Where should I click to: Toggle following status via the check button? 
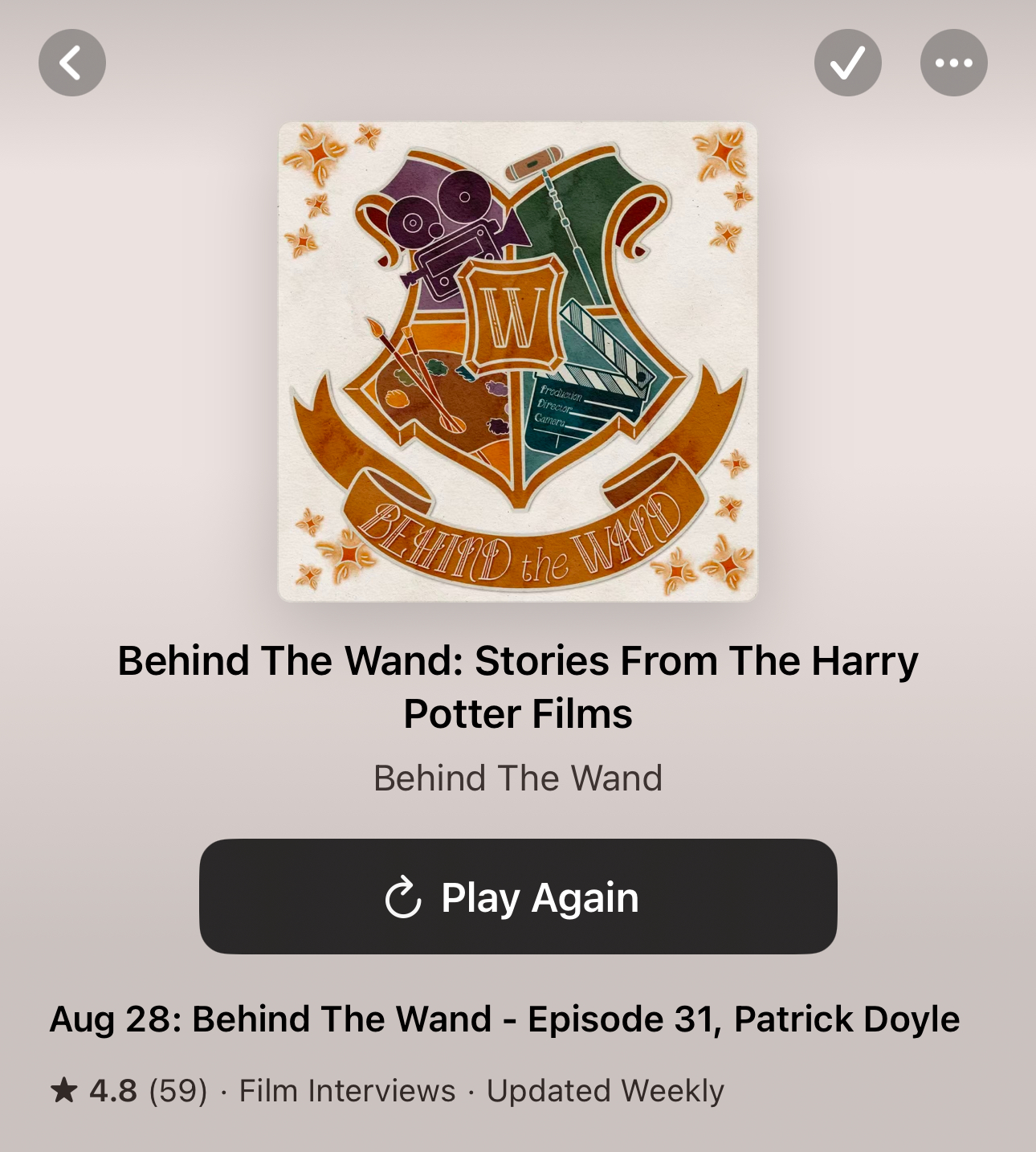pos(847,62)
